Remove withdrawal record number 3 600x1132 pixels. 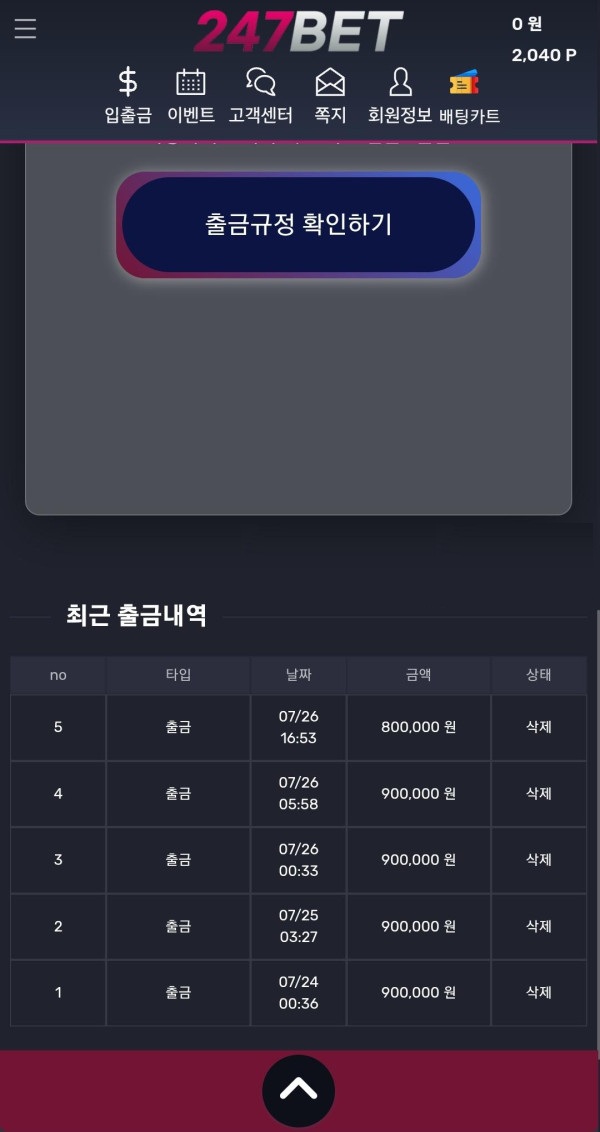(539, 860)
